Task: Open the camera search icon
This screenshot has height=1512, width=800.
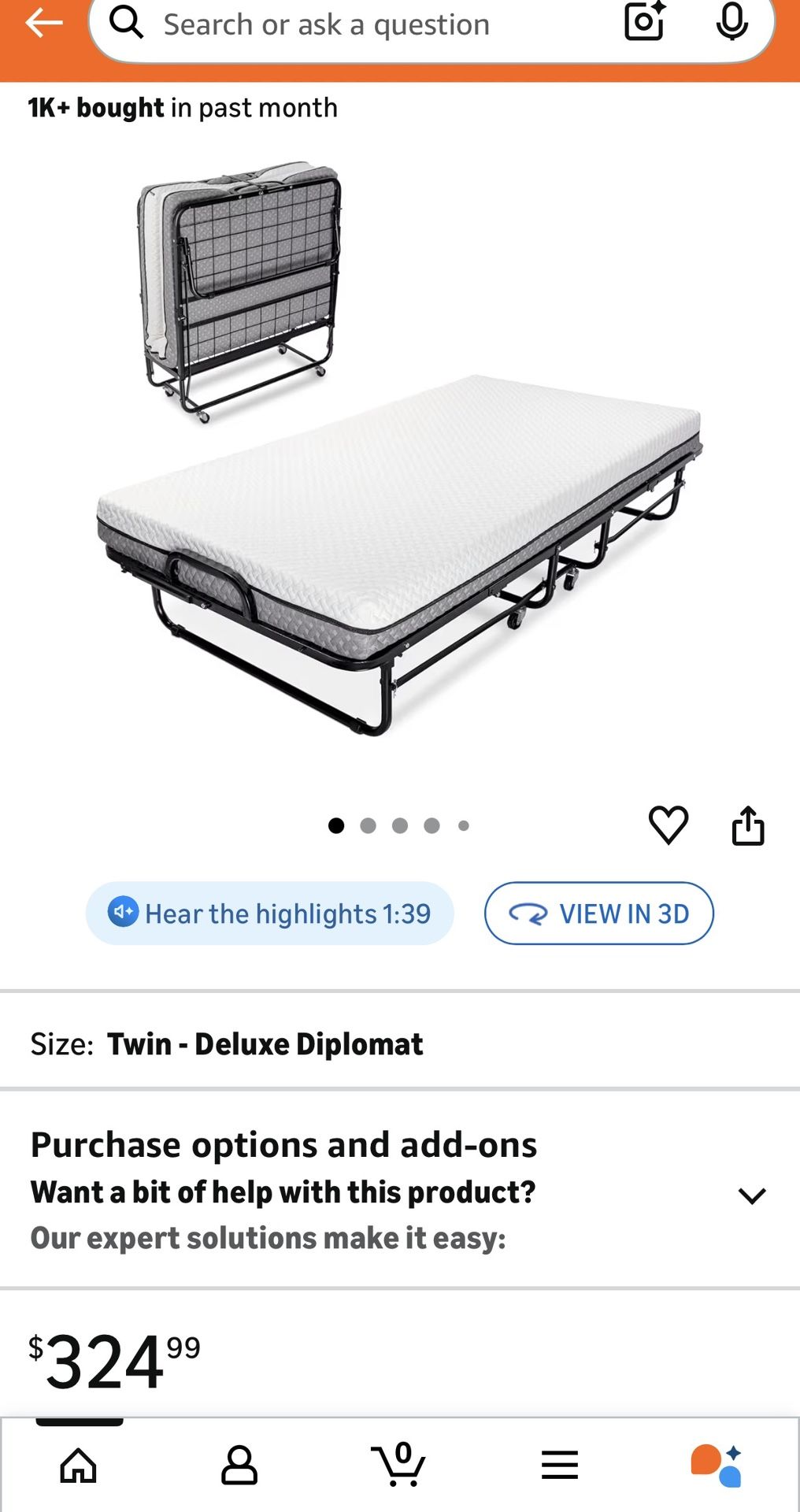Action: pos(646,24)
